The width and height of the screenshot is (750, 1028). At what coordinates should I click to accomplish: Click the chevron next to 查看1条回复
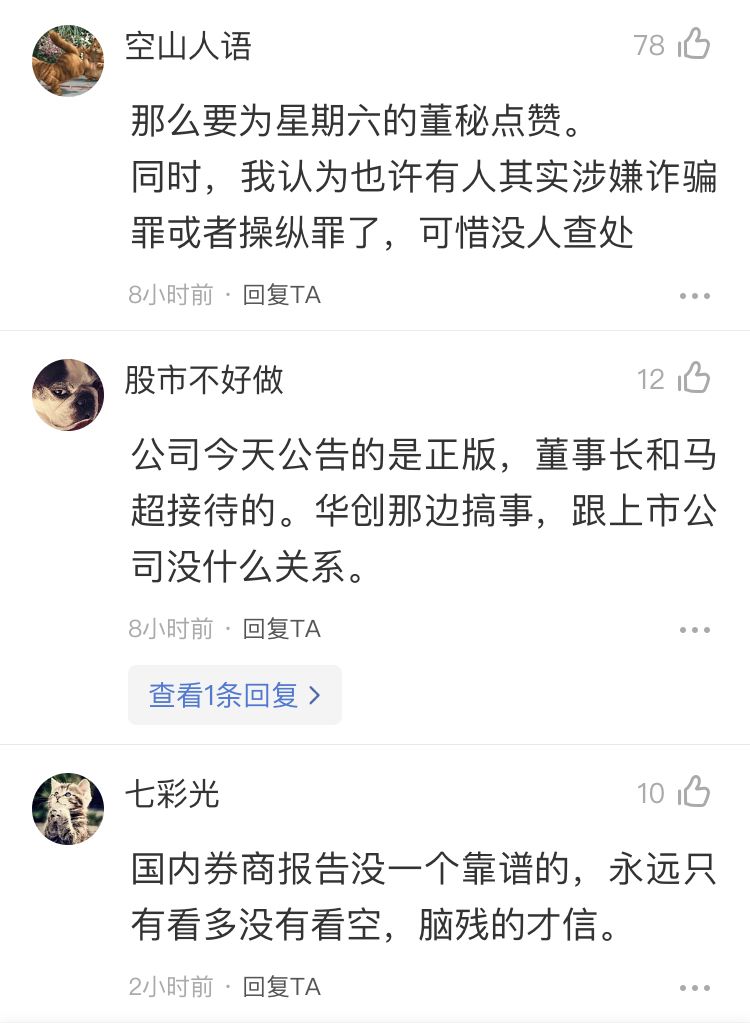point(311,694)
